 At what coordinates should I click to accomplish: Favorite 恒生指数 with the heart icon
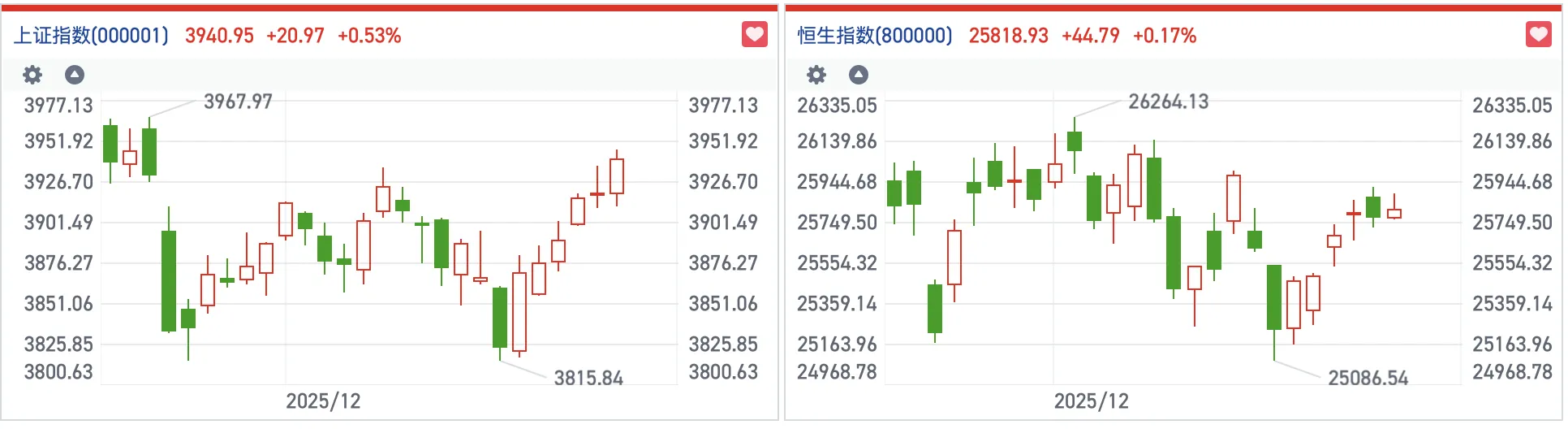tap(1539, 35)
